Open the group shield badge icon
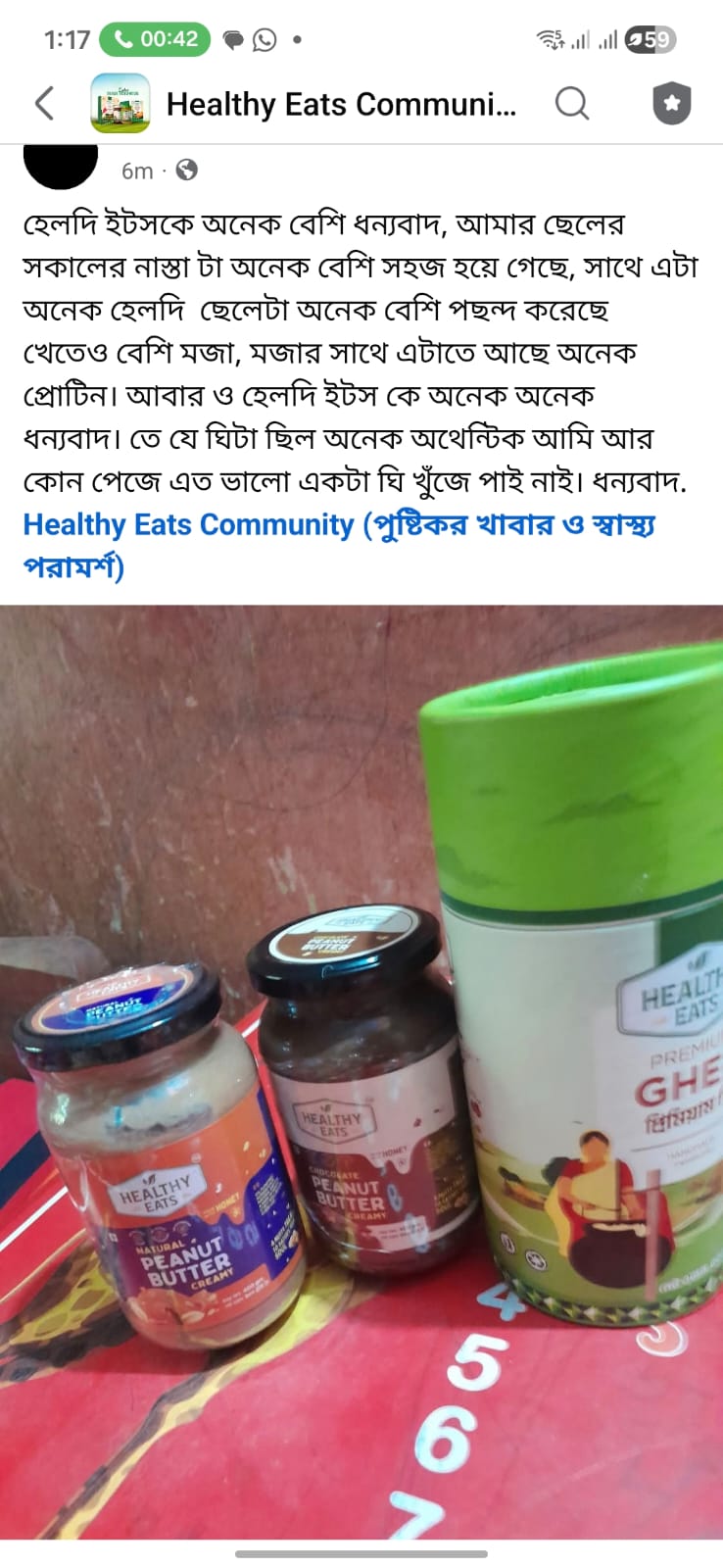 [672, 103]
